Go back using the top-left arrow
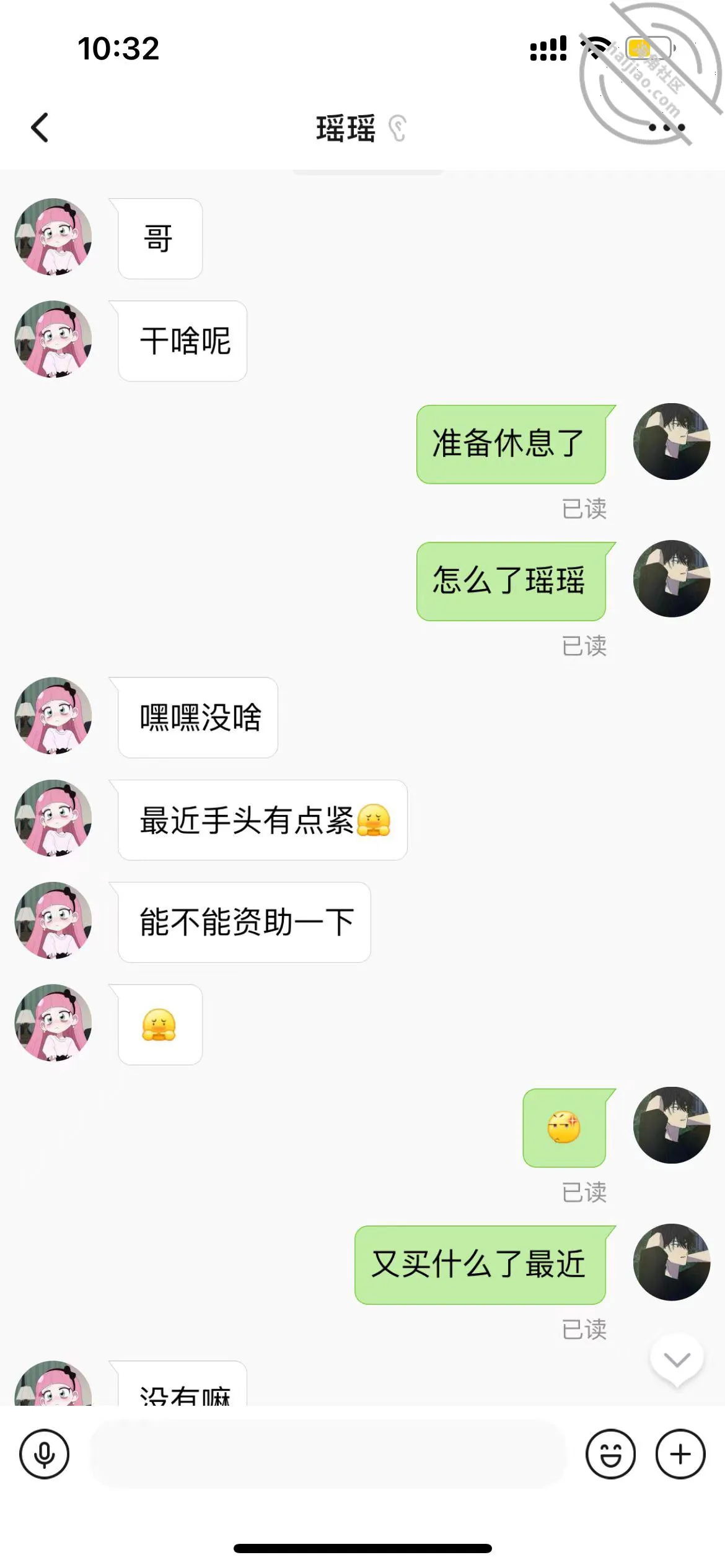Image resolution: width=725 pixels, height=1568 pixels. (x=40, y=128)
